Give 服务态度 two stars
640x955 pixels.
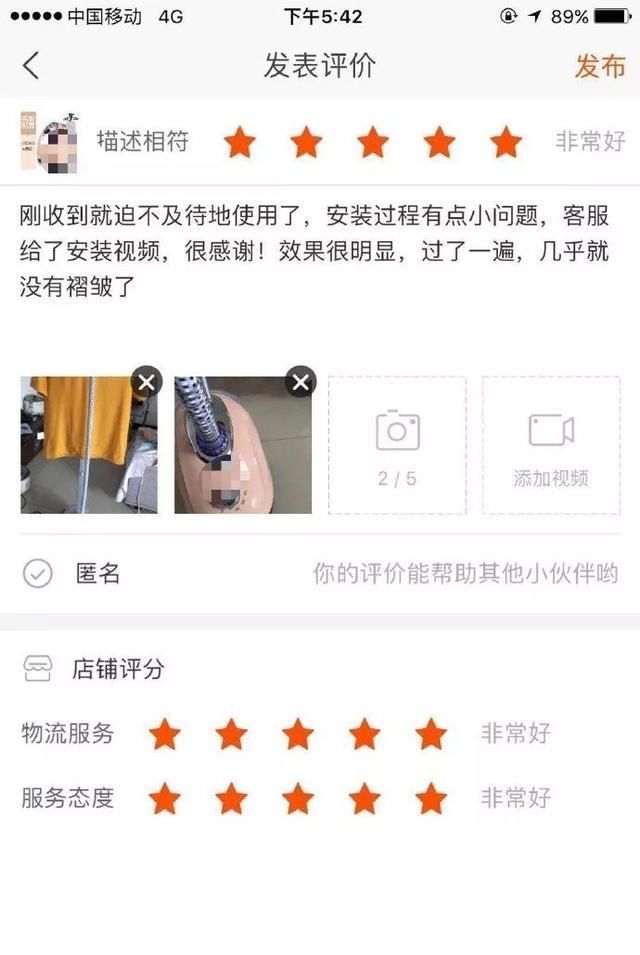pos(231,799)
